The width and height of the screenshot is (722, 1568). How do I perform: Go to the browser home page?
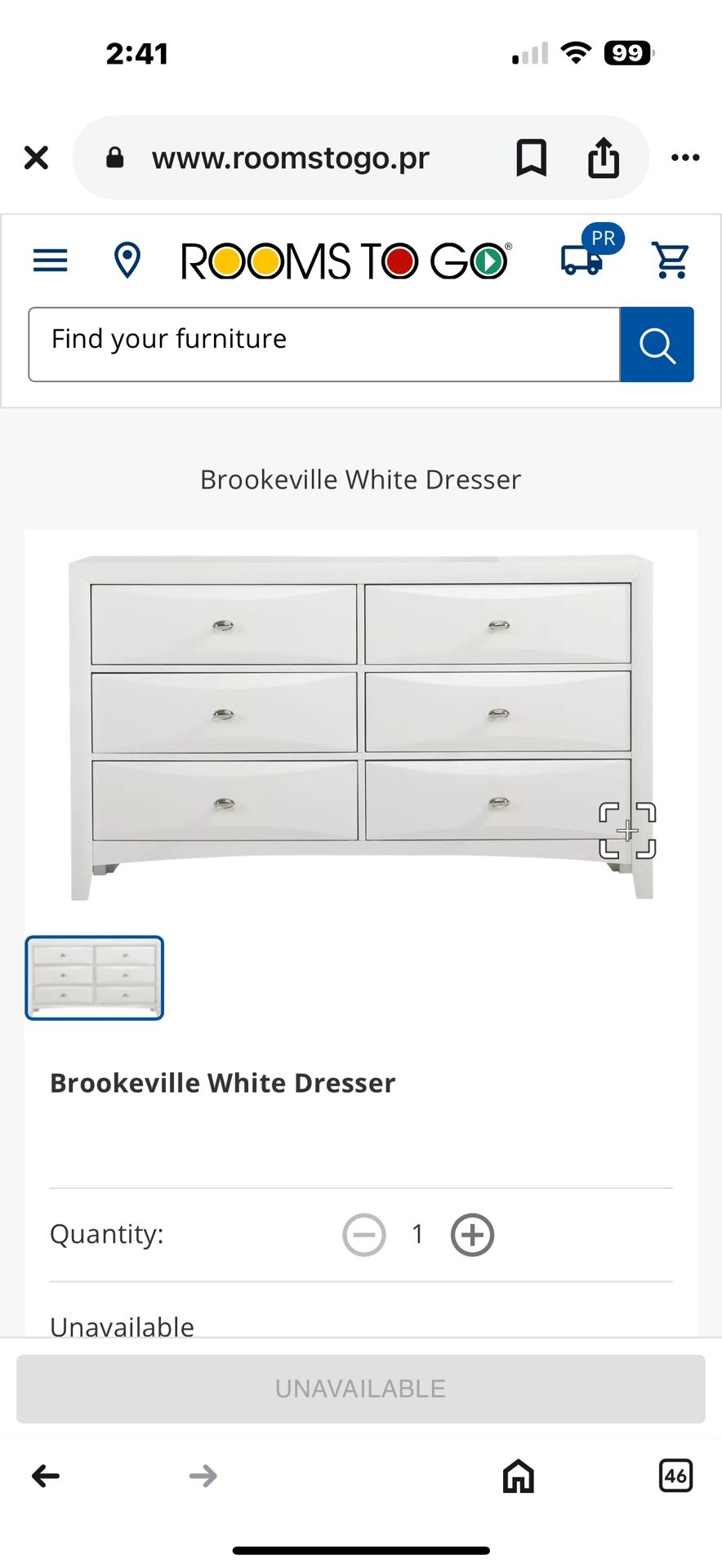click(518, 1476)
